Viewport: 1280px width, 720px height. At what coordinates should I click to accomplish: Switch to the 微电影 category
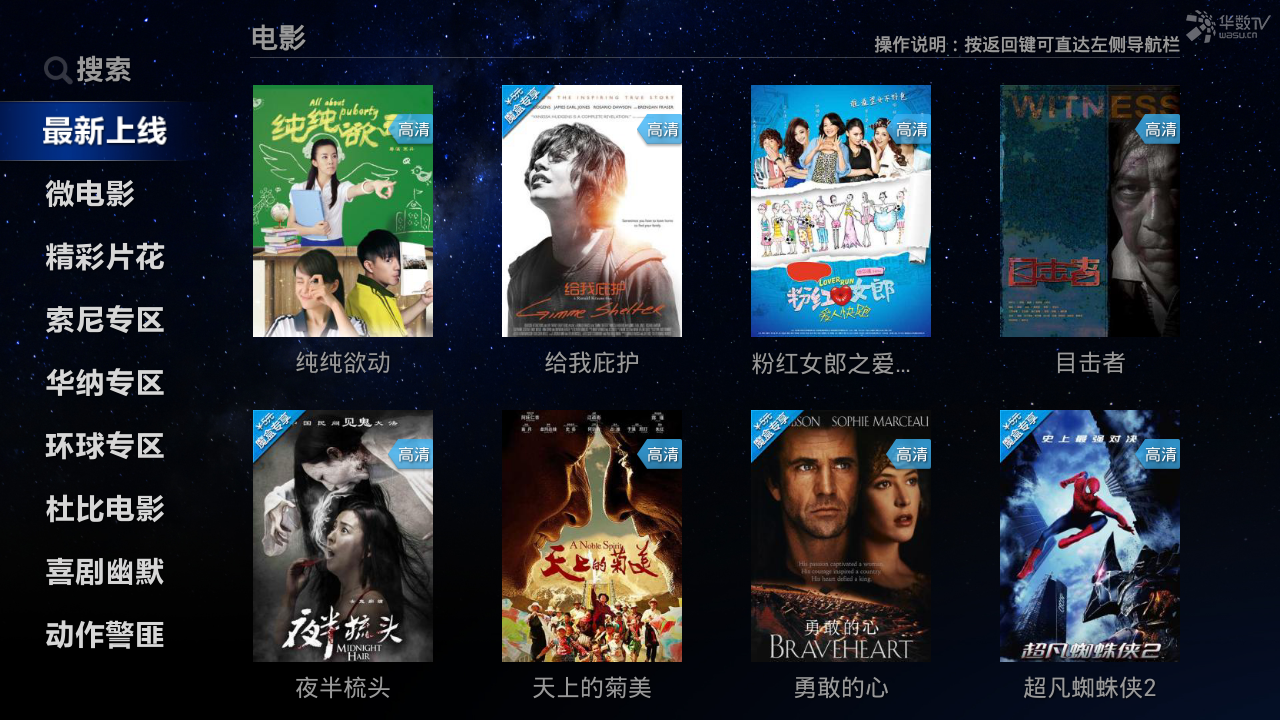90,194
